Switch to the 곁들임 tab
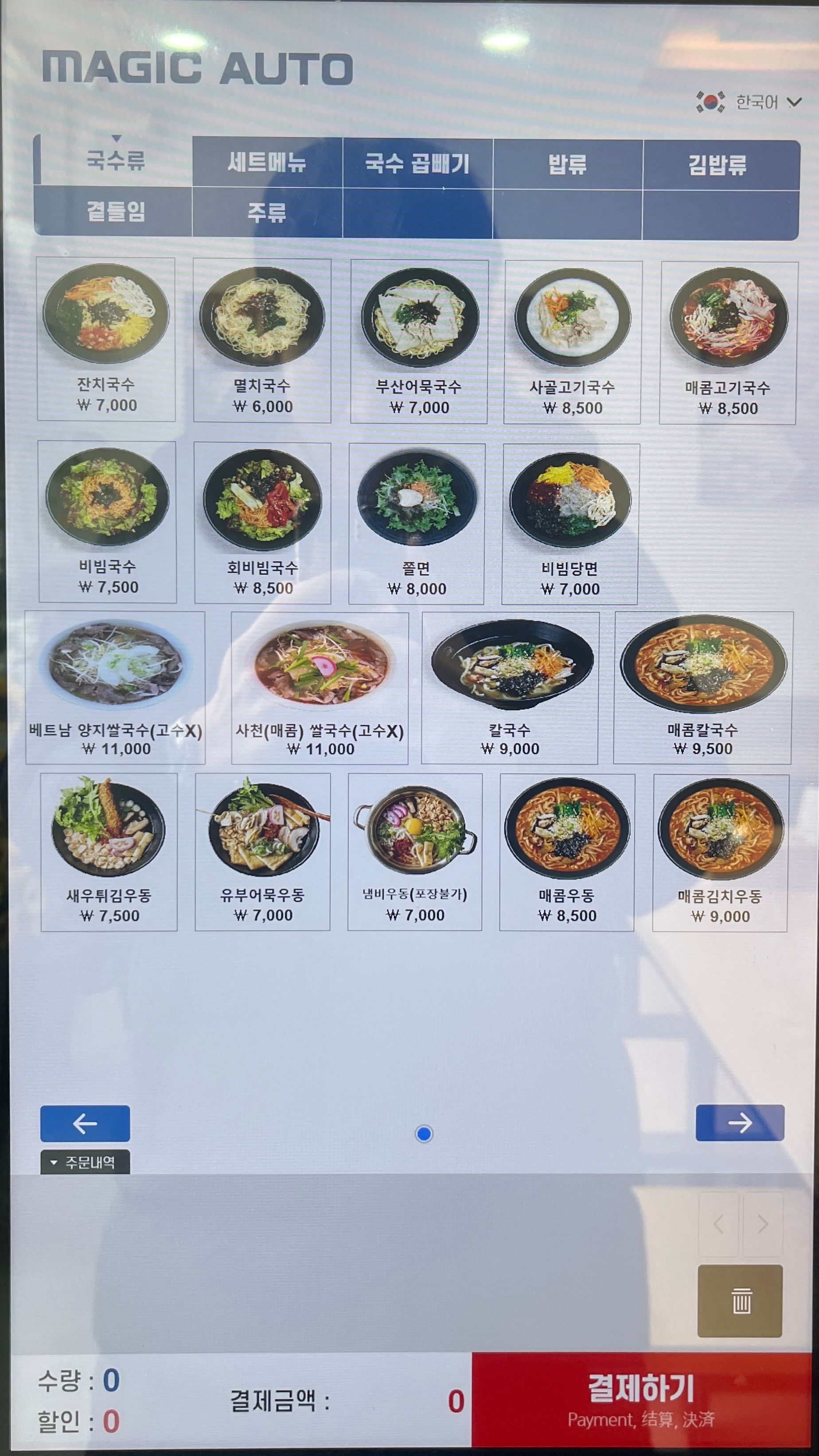 pos(115,211)
